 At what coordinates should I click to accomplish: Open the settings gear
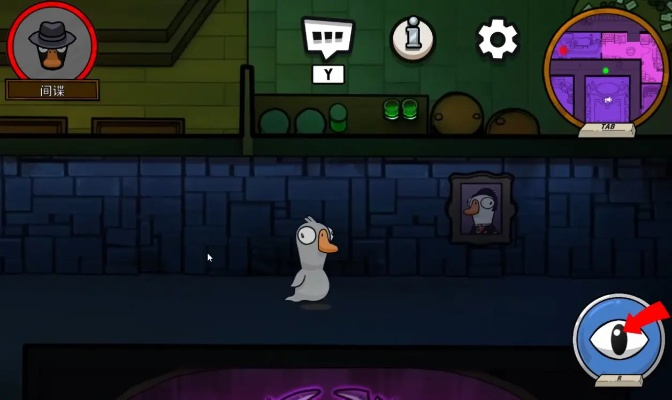coord(497,40)
